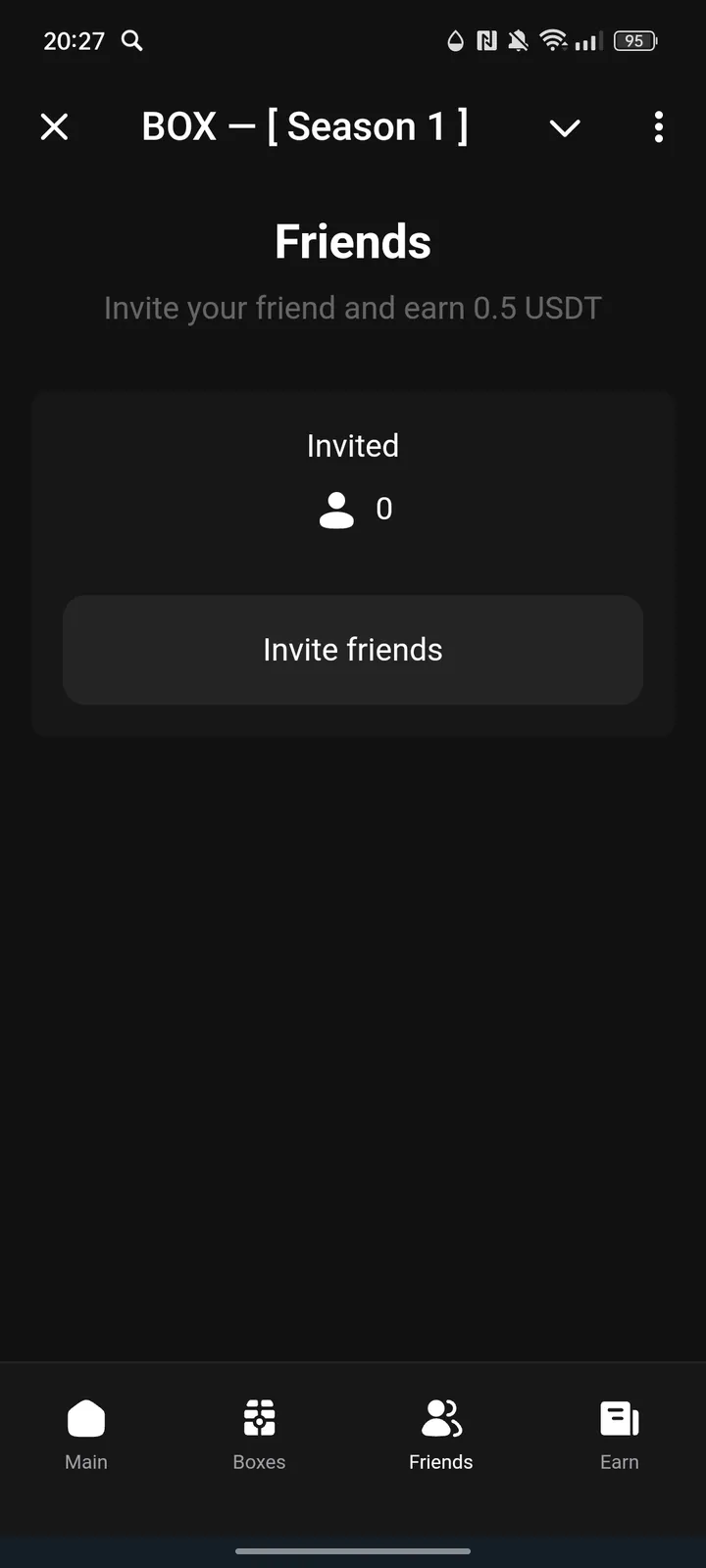The height and width of the screenshot is (1568, 706).
Task: Click the mobile signal strength bars
Action: click(x=586, y=41)
